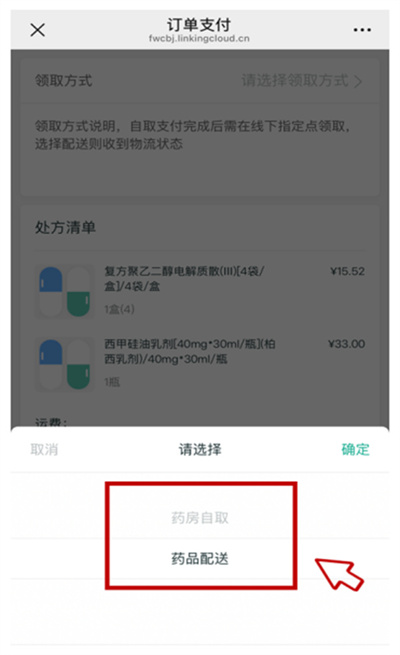
Task: Choose the 药品配送 option
Action: coord(200,559)
